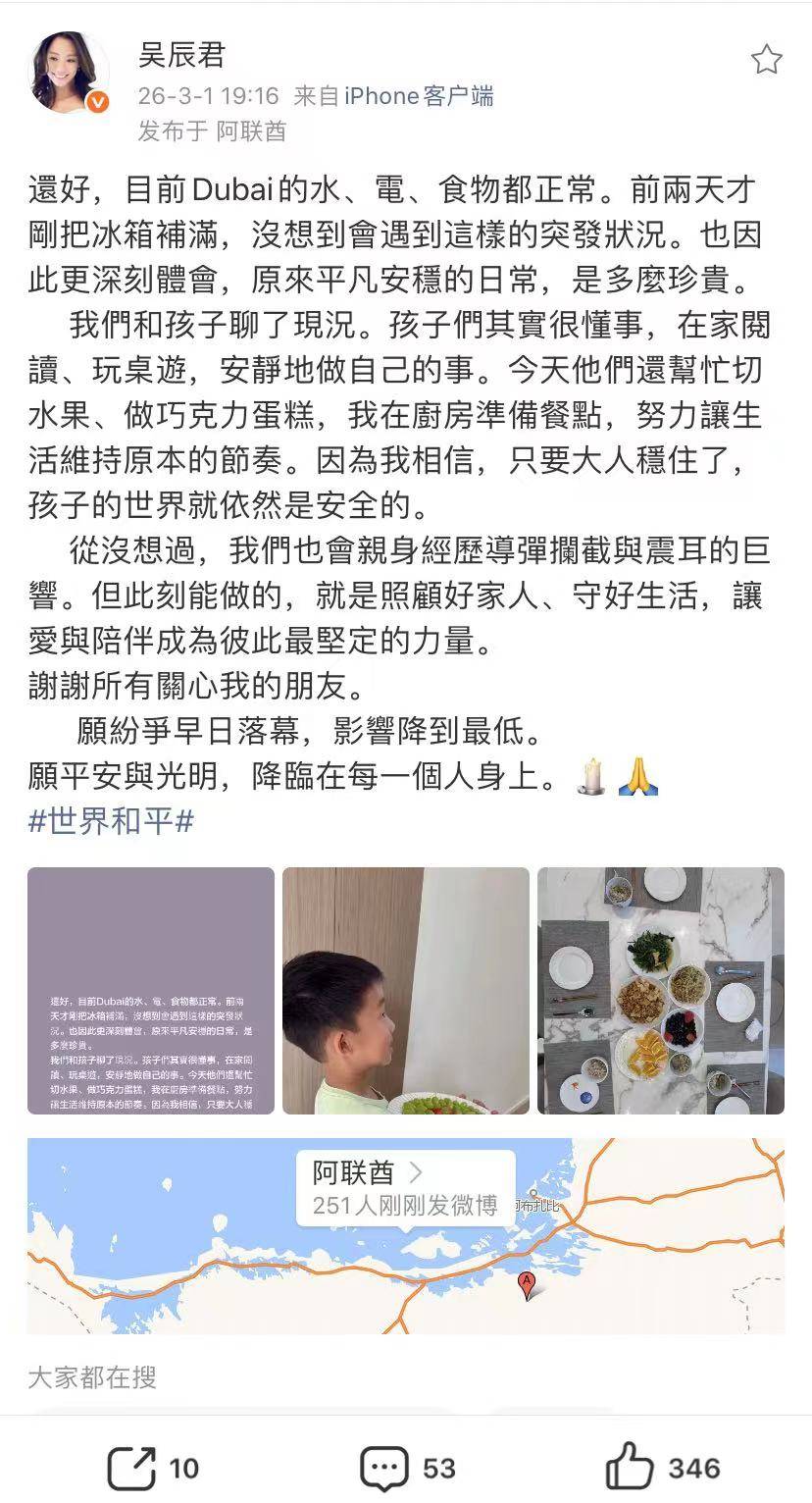This screenshot has height=1503, width=812.
Task: Open the #世界和平# hashtag
Action: click(x=110, y=821)
